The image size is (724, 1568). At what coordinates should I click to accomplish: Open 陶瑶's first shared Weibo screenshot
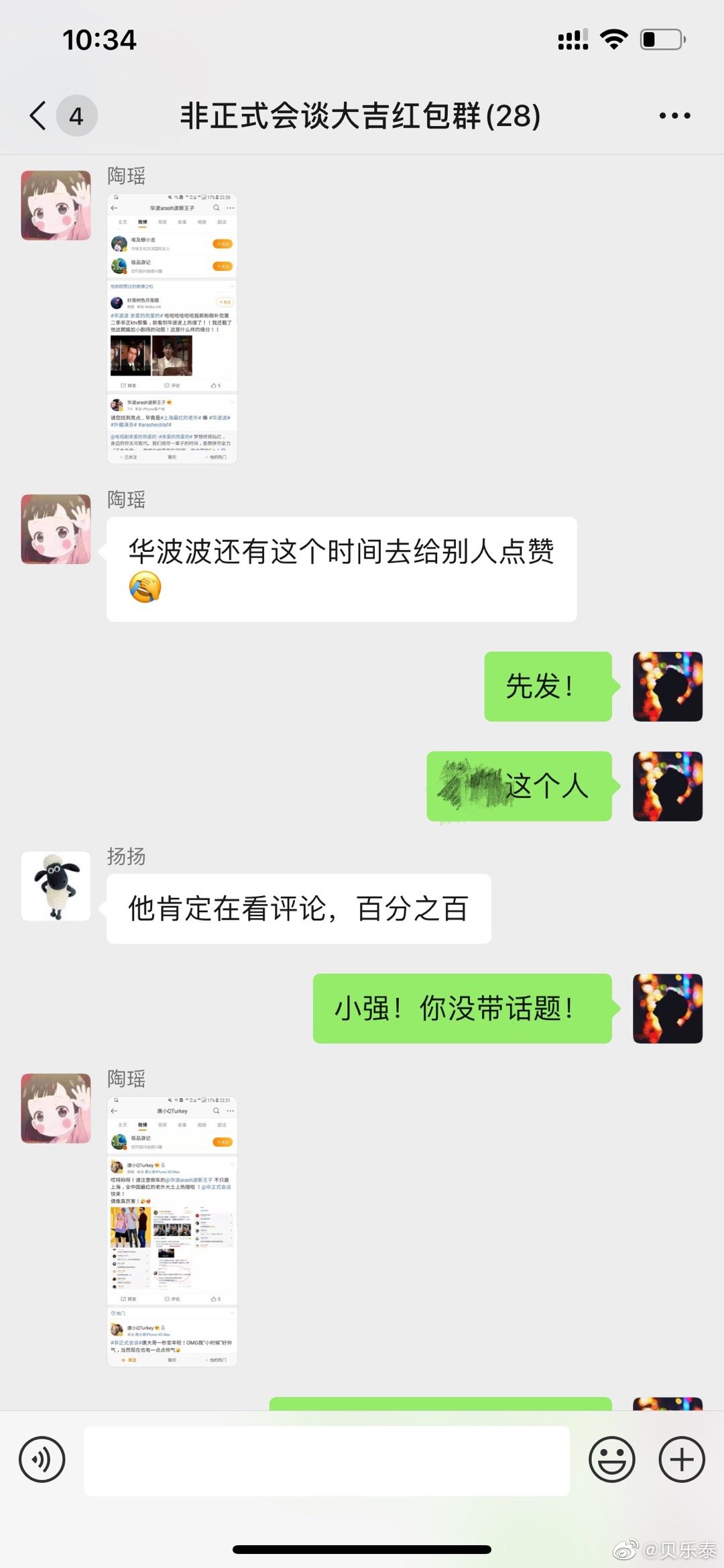(172, 329)
